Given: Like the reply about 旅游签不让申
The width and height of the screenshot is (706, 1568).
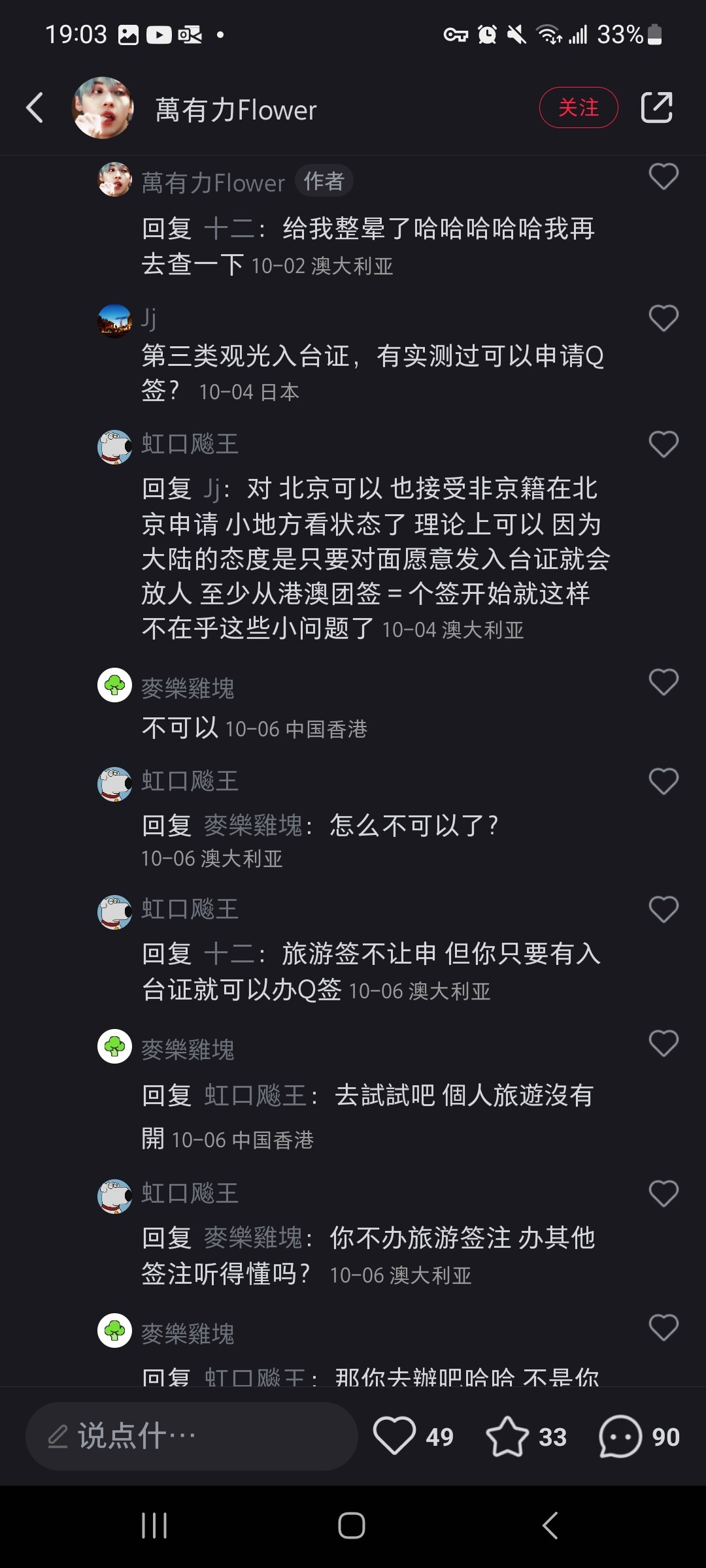Looking at the screenshot, I should 663,909.
